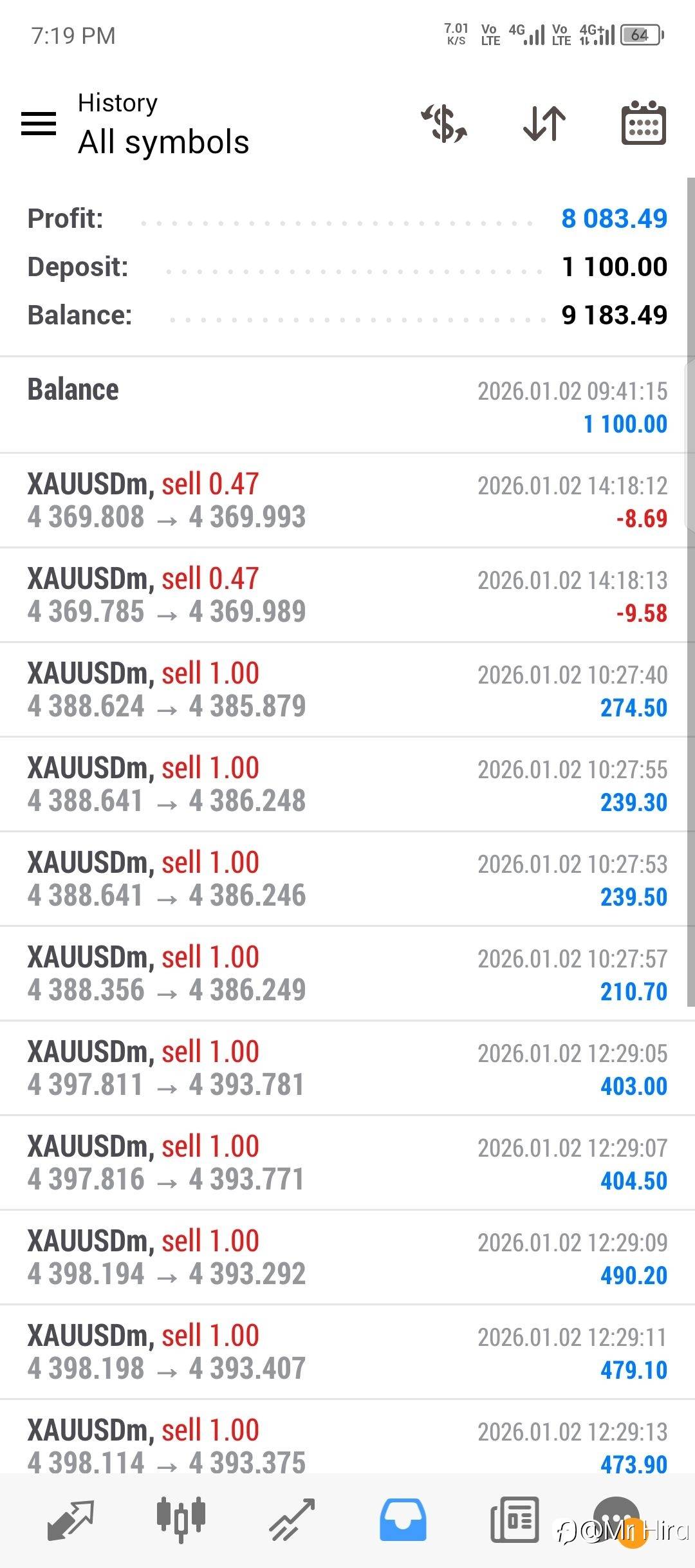
Task: Switch to the Chart tab
Action: click(x=181, y=1520)
